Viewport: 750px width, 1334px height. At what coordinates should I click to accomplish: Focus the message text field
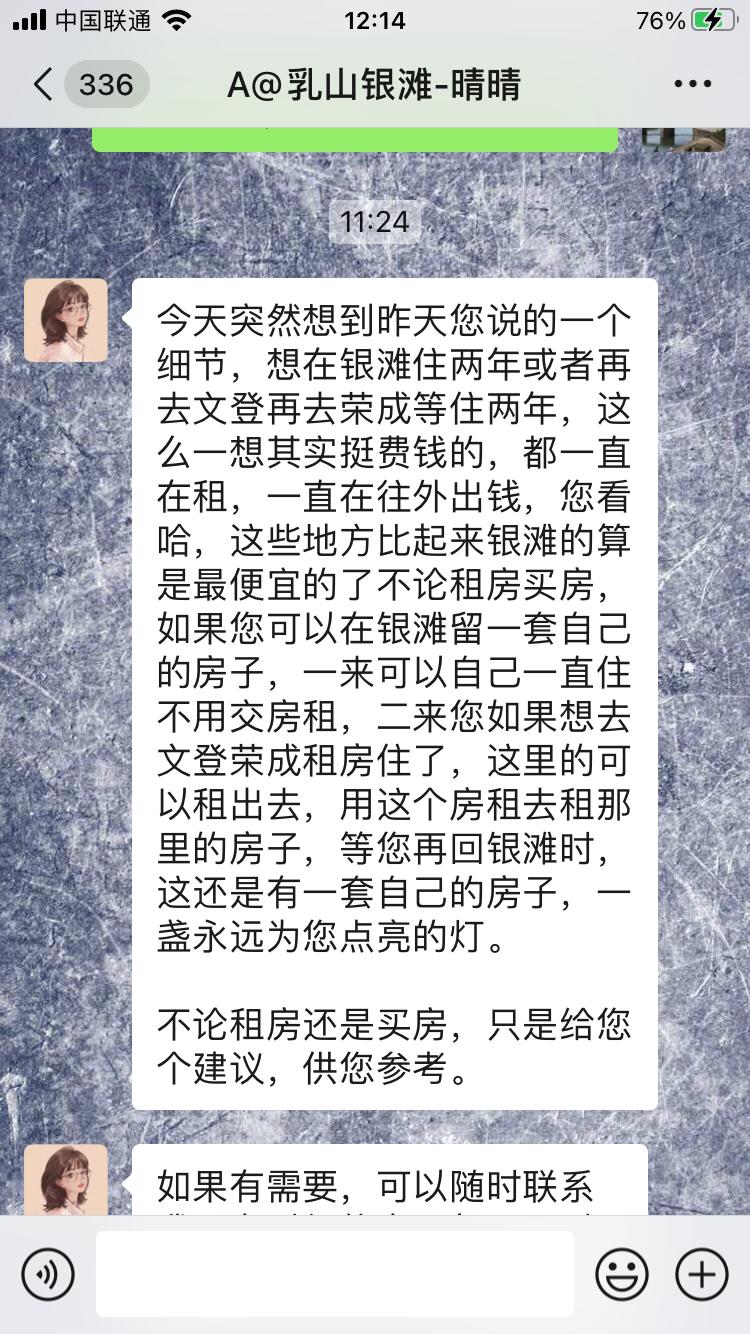coord(335,1274)
